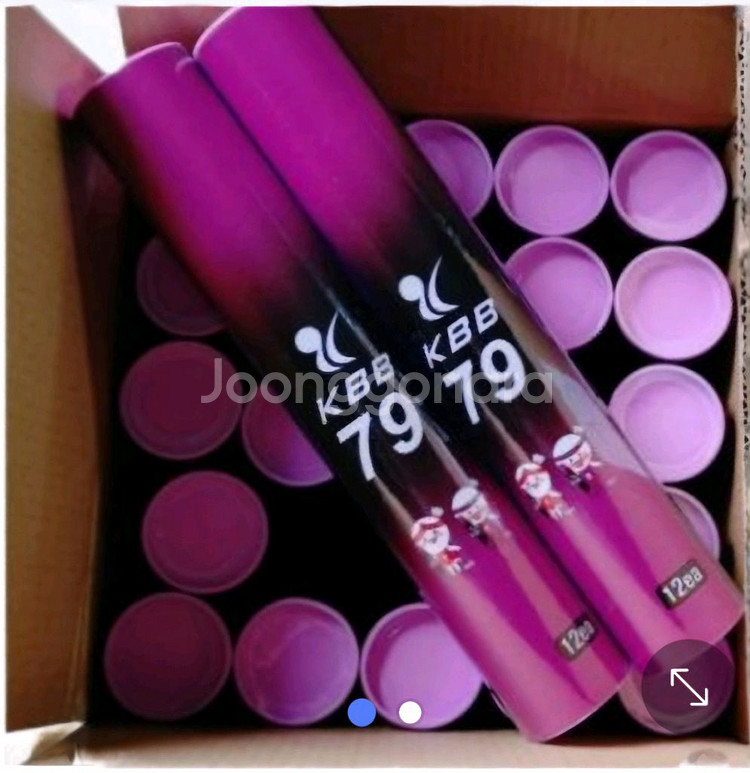Expand the product photo to fullscreen
The height and width of the screenshot is (773, 750).
688,686
